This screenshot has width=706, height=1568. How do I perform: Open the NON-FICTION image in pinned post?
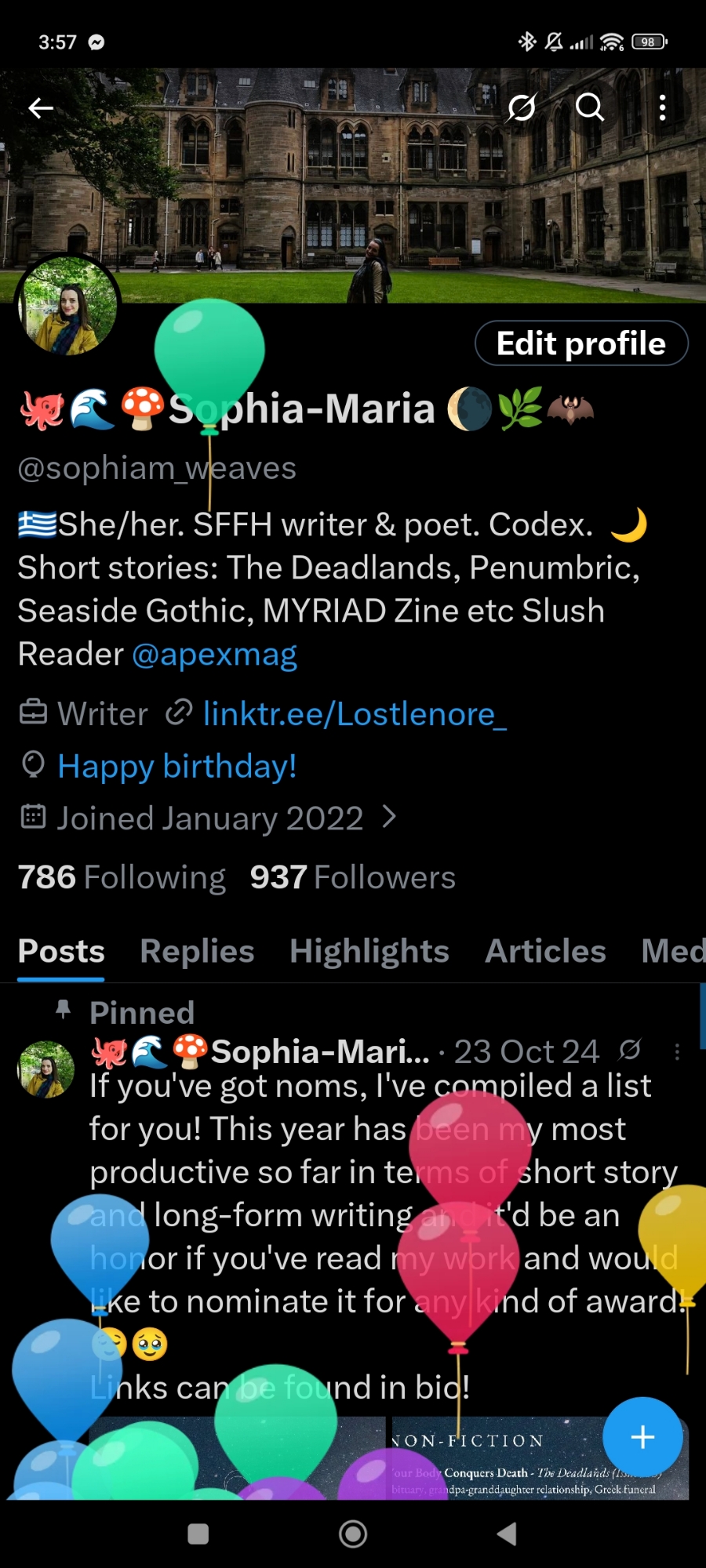pyautogui.click(x=502, y=1458)
